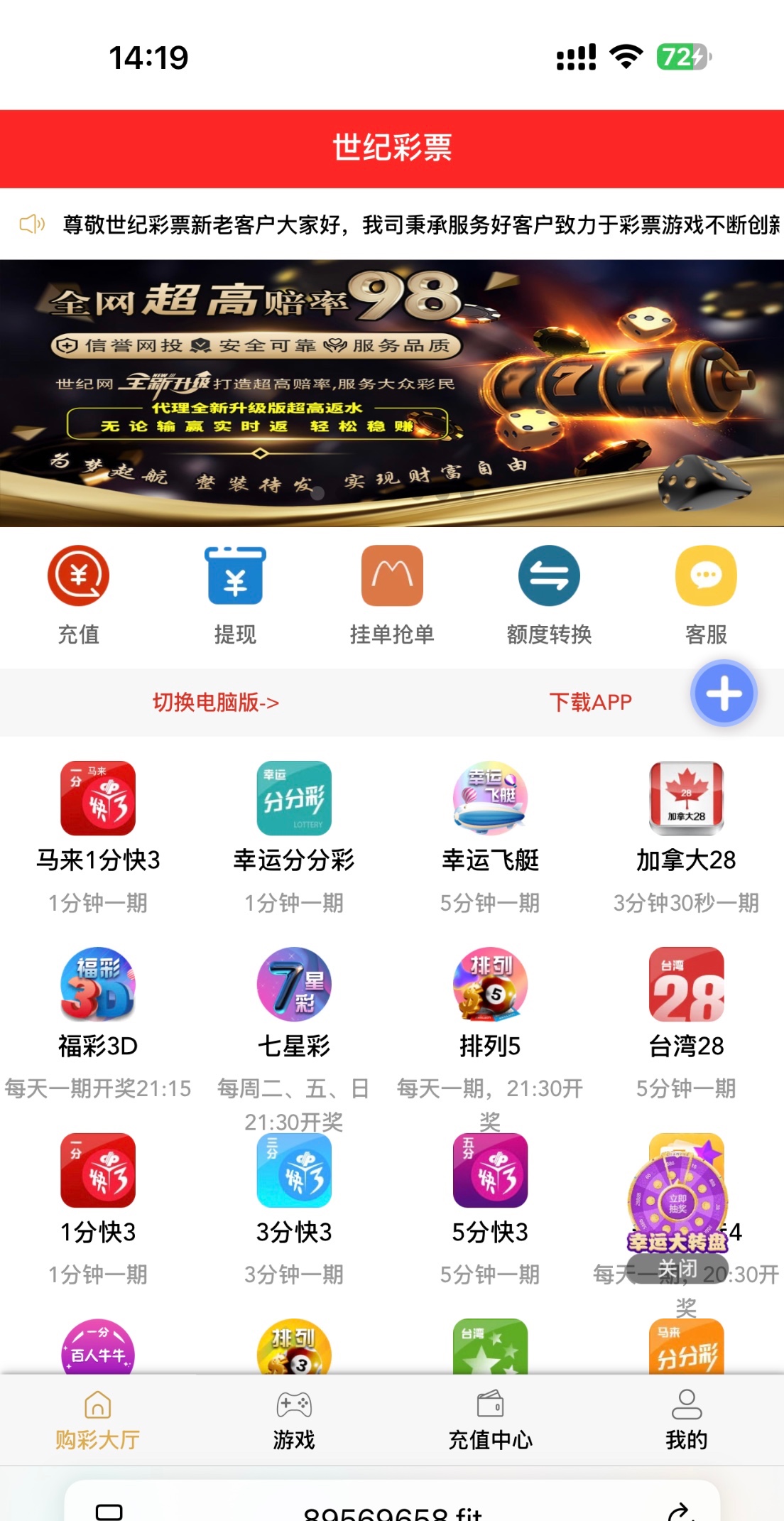784x1521 pixels.
Task: Switch to the 游戏 tab
Action: point(294,1419)
